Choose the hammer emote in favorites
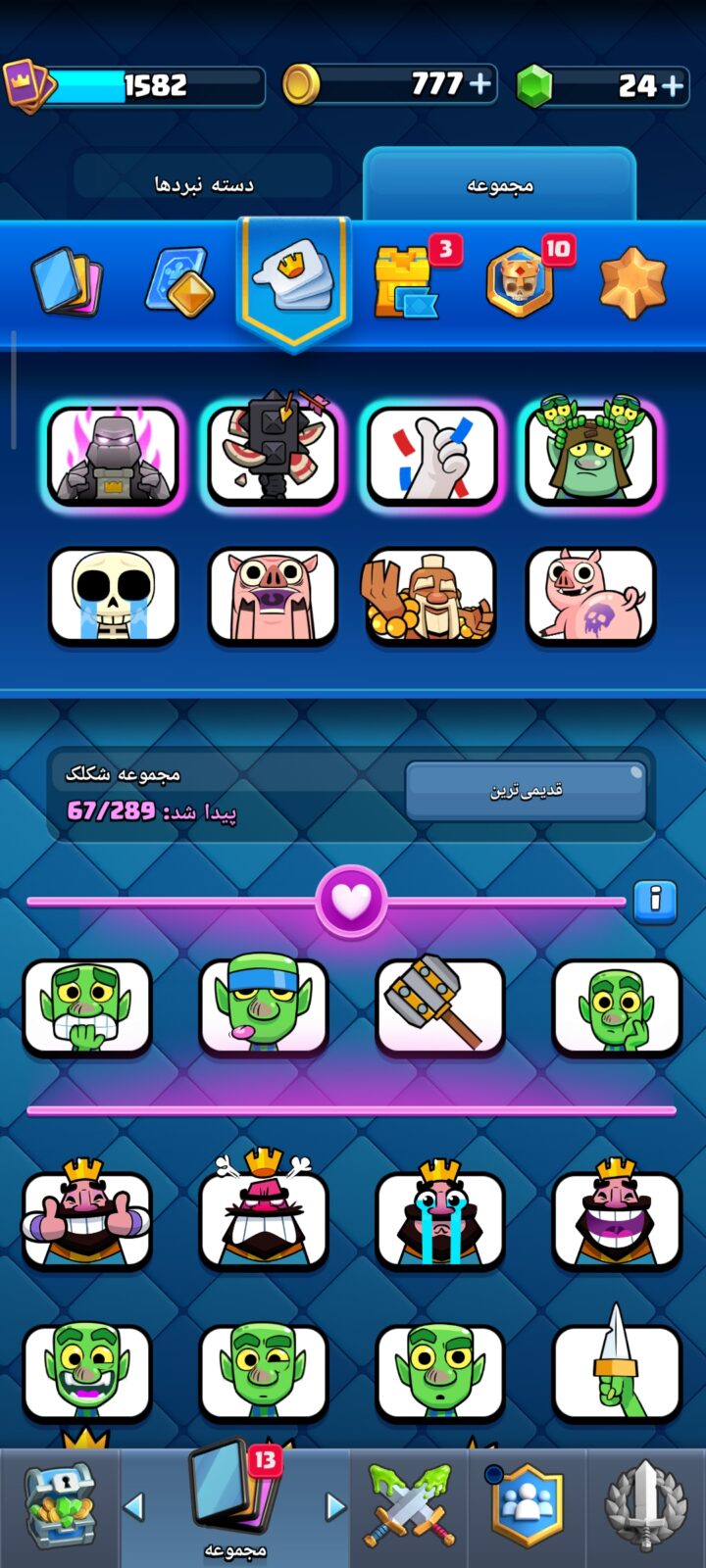This screenshot has width=706, height=1568. (x=440, y=1007)
